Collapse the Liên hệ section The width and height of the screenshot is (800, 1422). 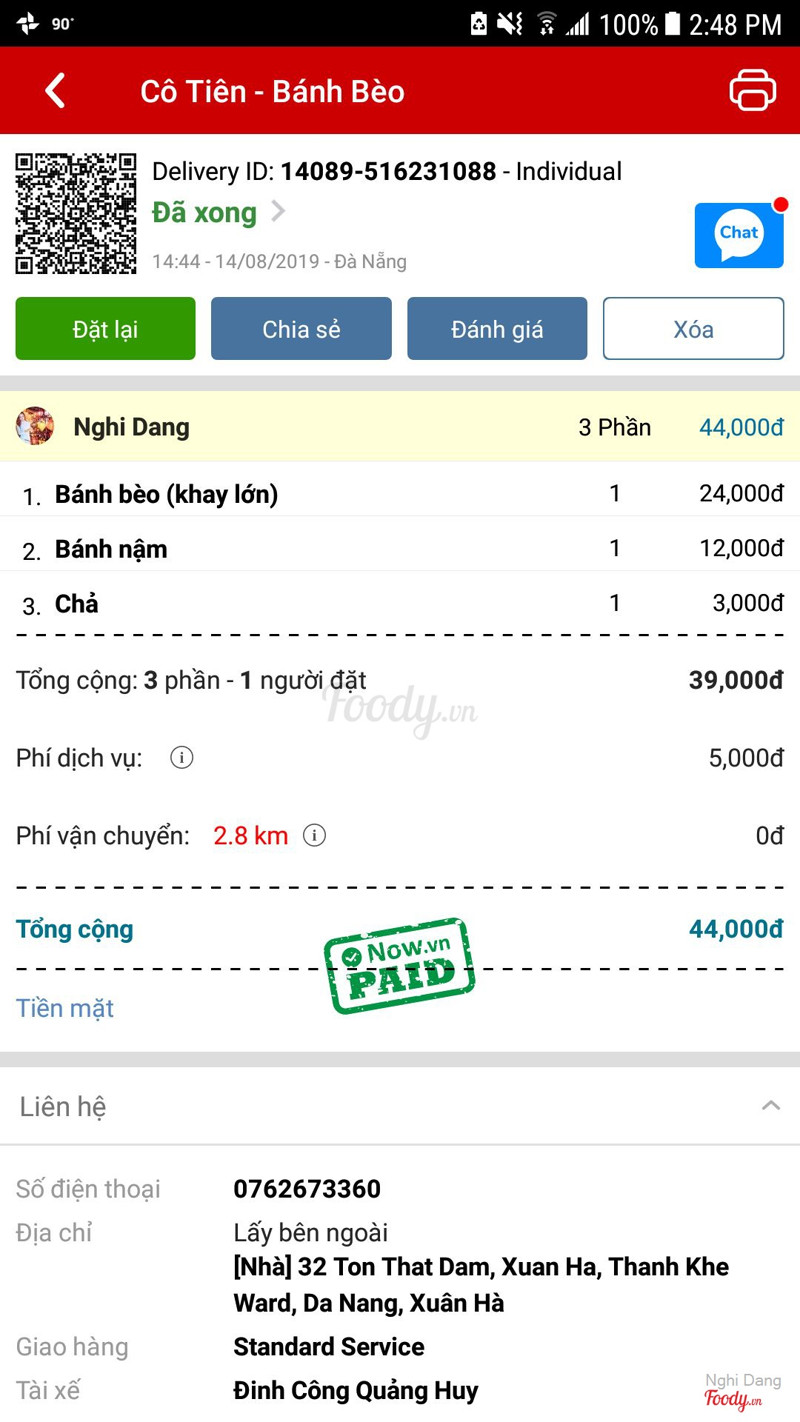(770, 1106)
